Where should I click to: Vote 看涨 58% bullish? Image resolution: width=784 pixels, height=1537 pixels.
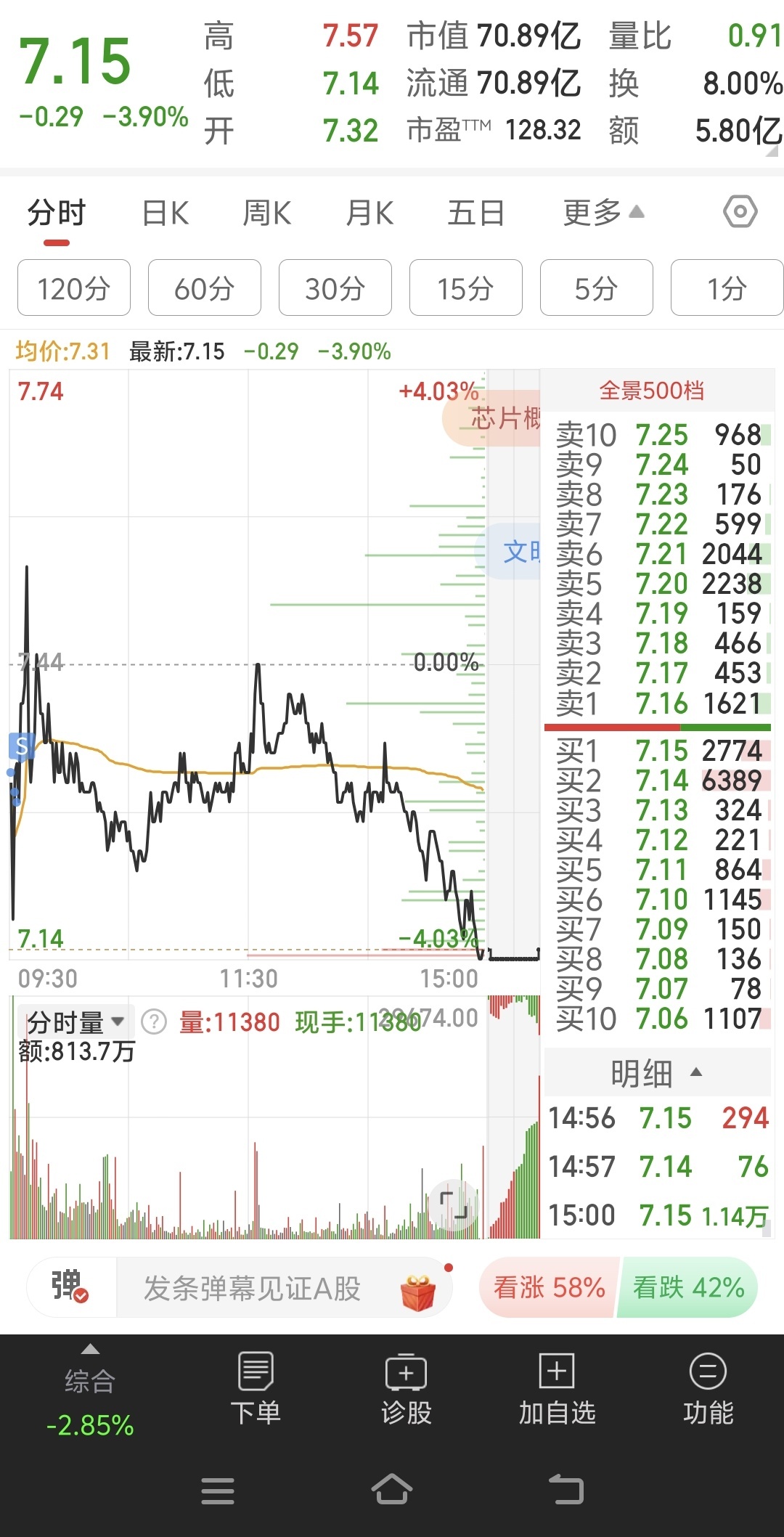coord(550,1288)
